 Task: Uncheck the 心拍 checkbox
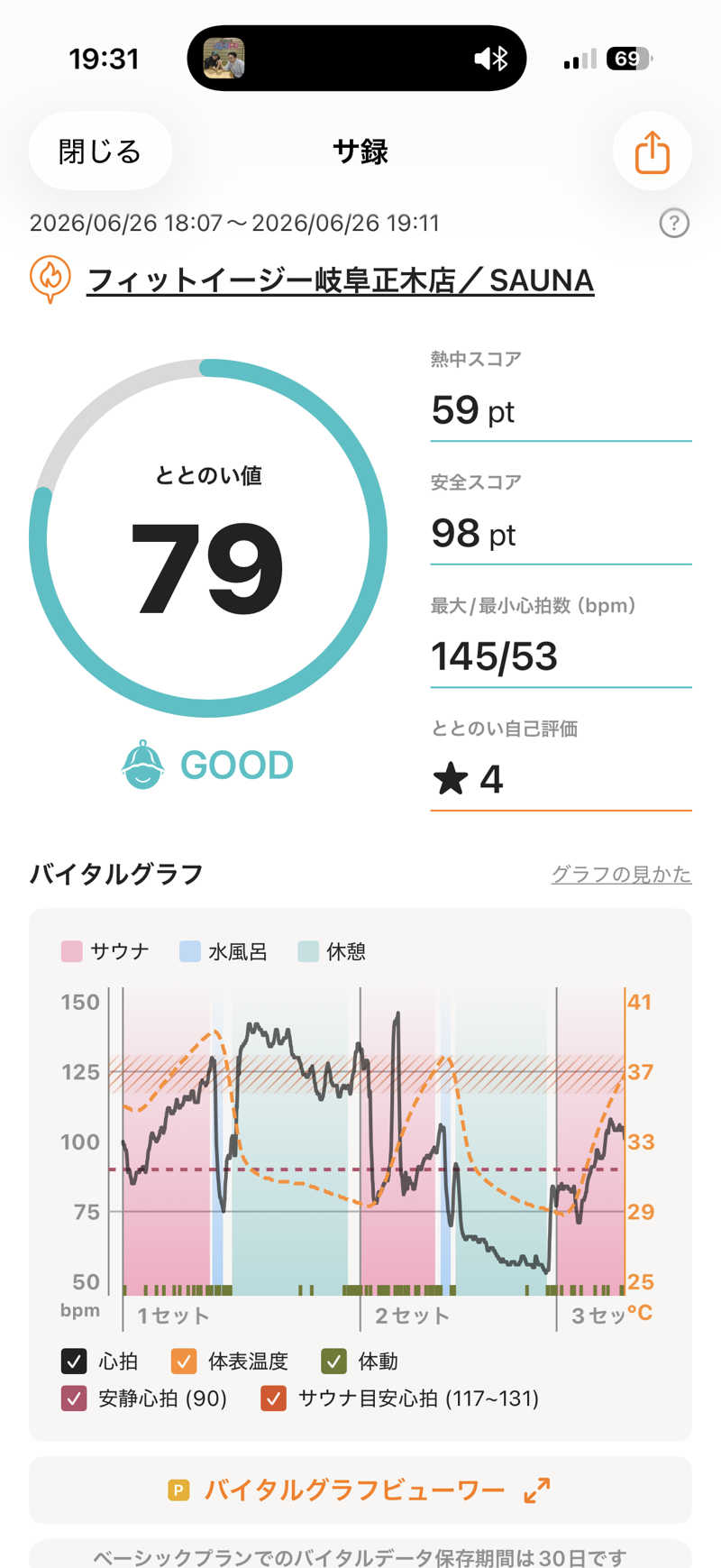pos(74,1361)
